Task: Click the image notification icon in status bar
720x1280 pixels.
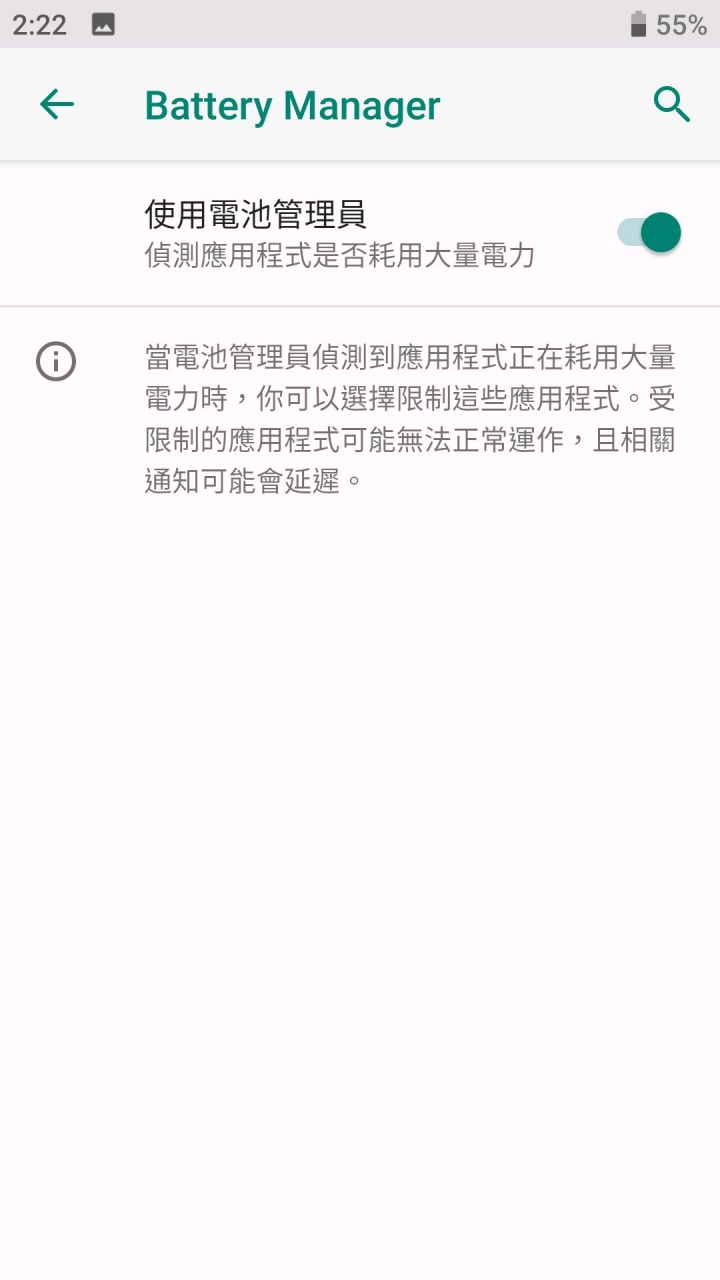Action: pos(103,24)
